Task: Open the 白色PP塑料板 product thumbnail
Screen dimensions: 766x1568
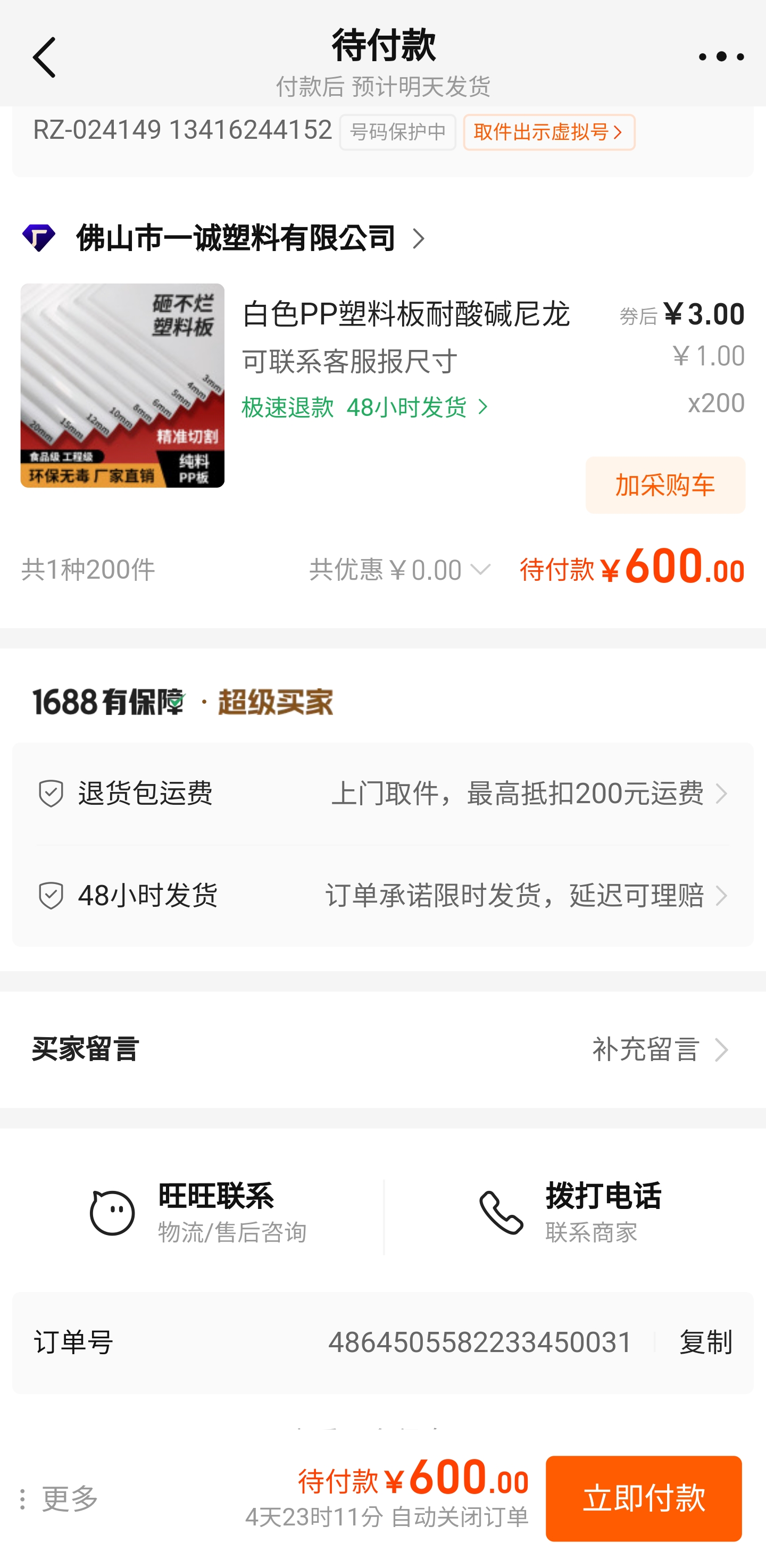Action: coord(122,385)
